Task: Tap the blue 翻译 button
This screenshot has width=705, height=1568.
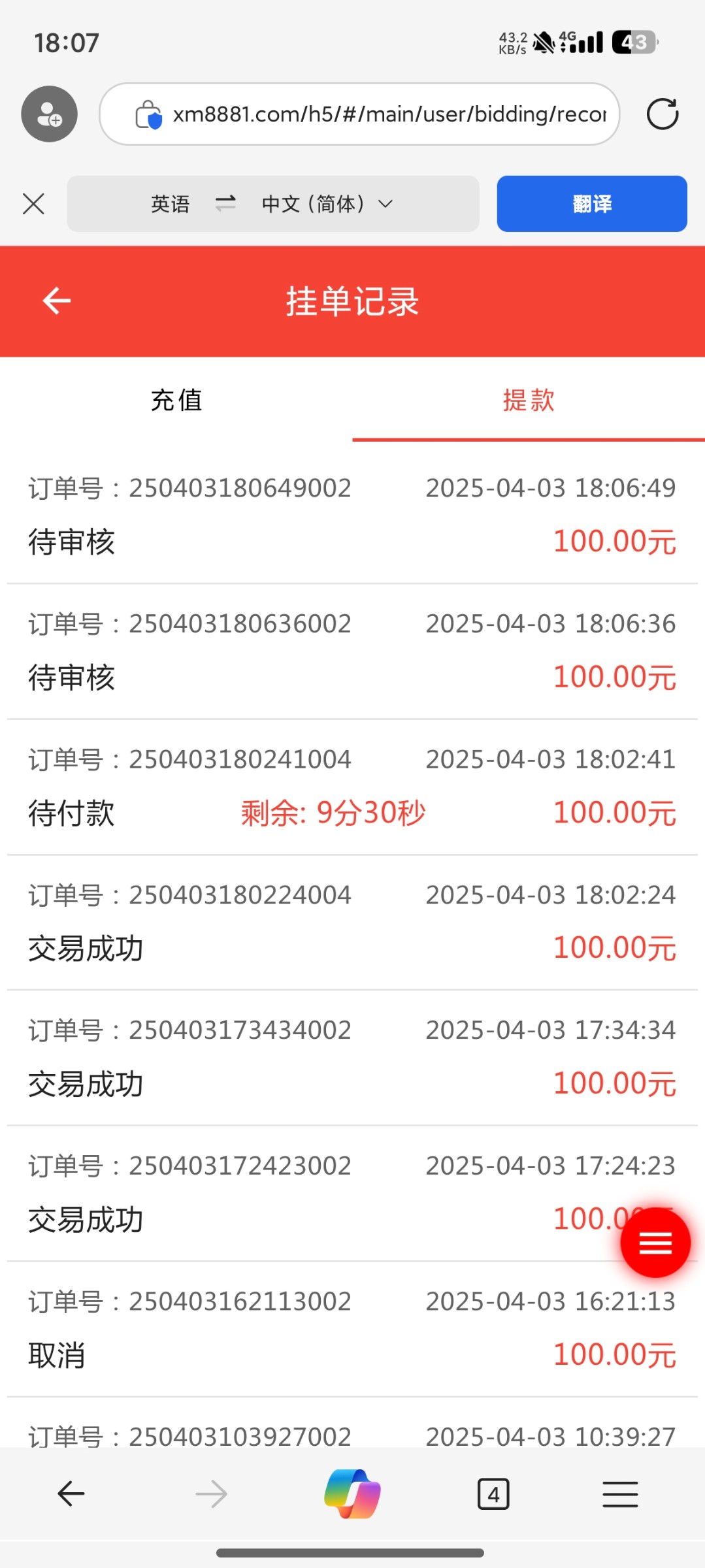Action: 591,204
